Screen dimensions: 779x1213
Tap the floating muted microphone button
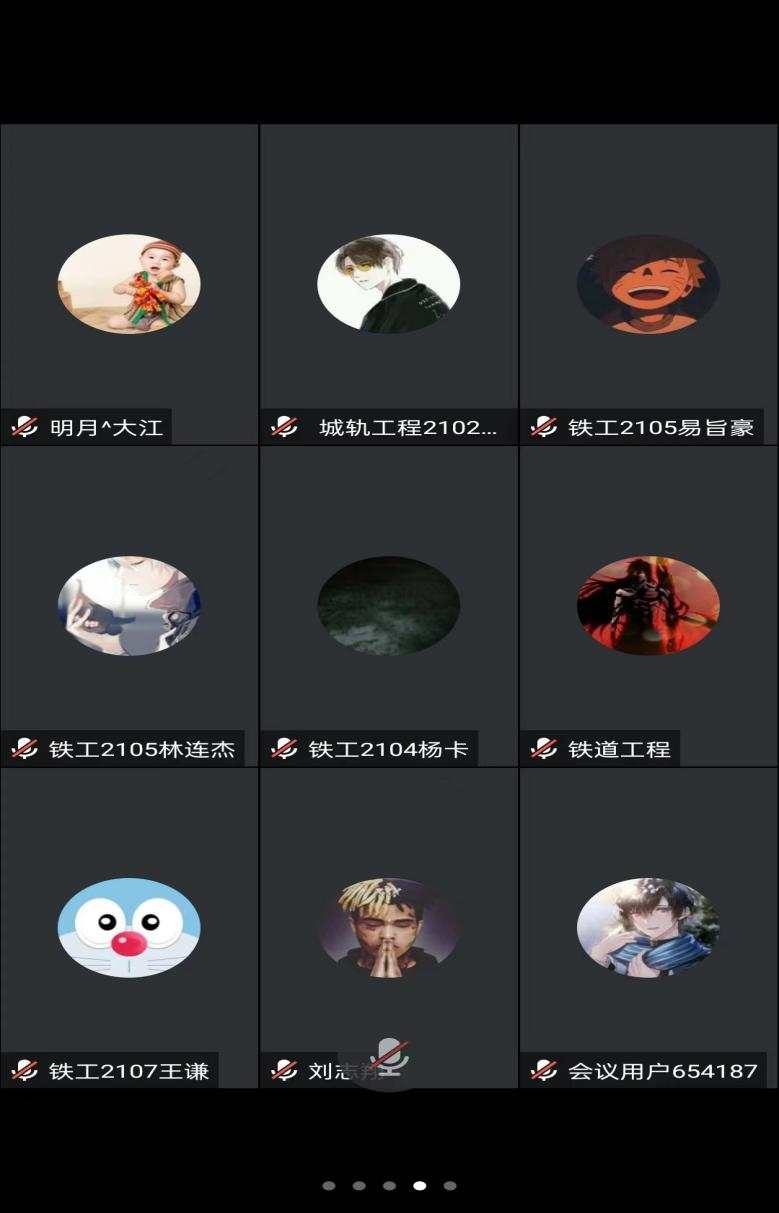[389, 1057]
